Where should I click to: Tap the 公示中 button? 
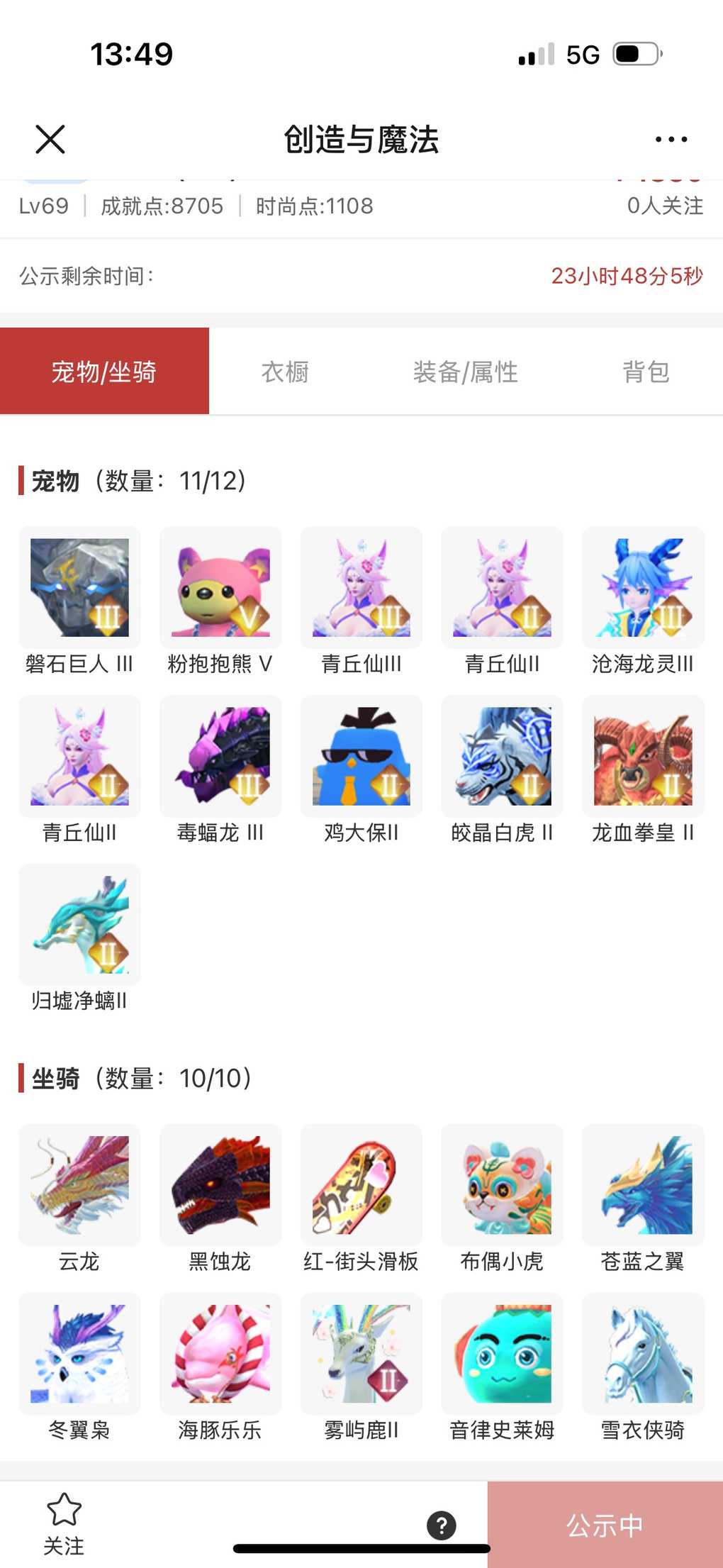(x=605, y=1525)
